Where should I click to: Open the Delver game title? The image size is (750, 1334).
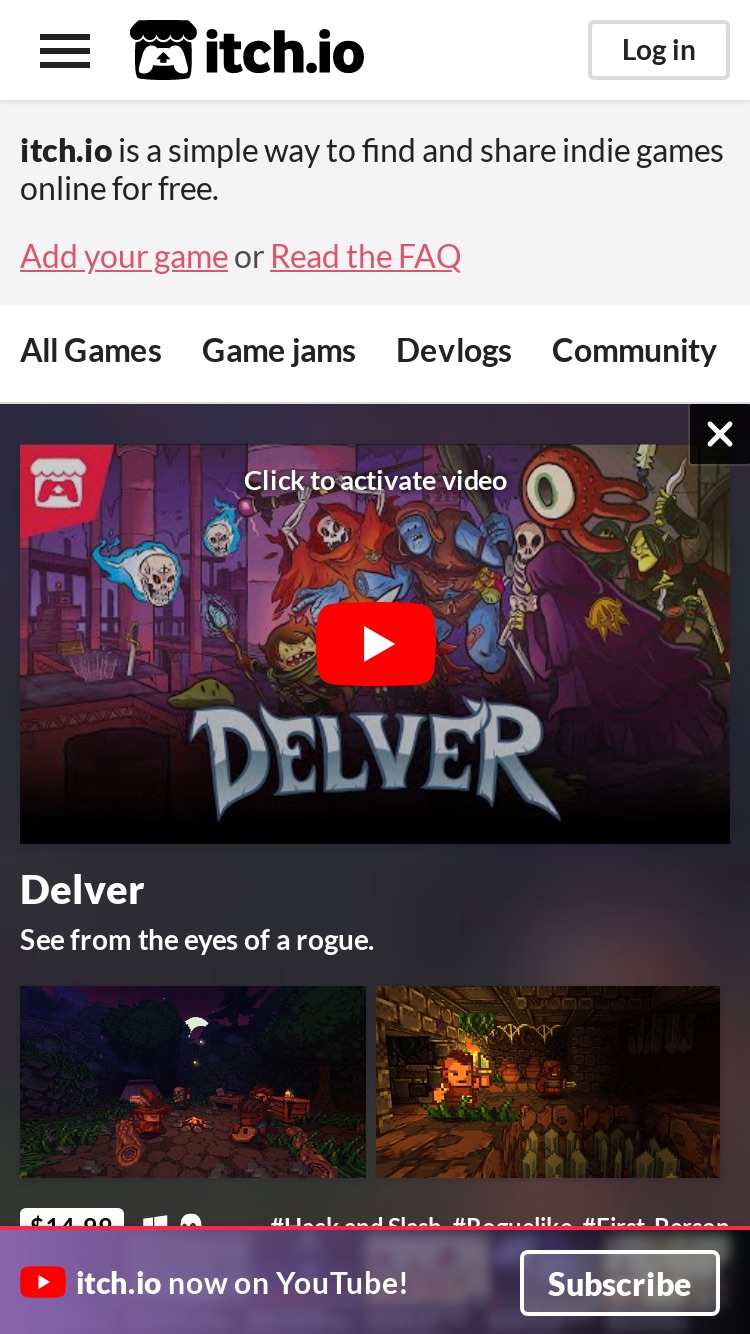[82, 890]
